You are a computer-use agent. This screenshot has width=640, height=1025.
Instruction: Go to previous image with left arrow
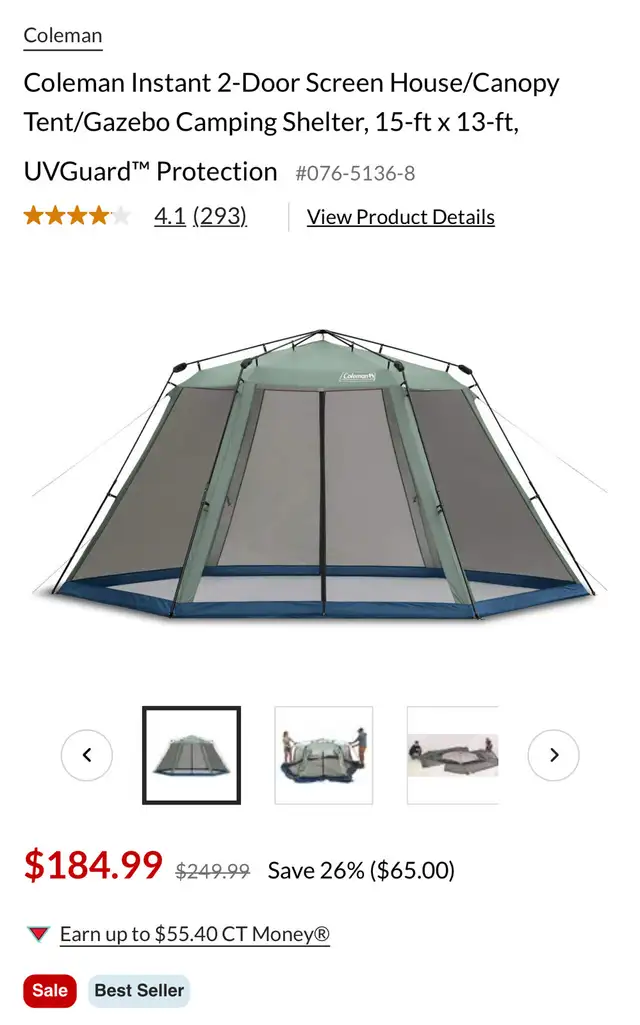click(87, 755)
